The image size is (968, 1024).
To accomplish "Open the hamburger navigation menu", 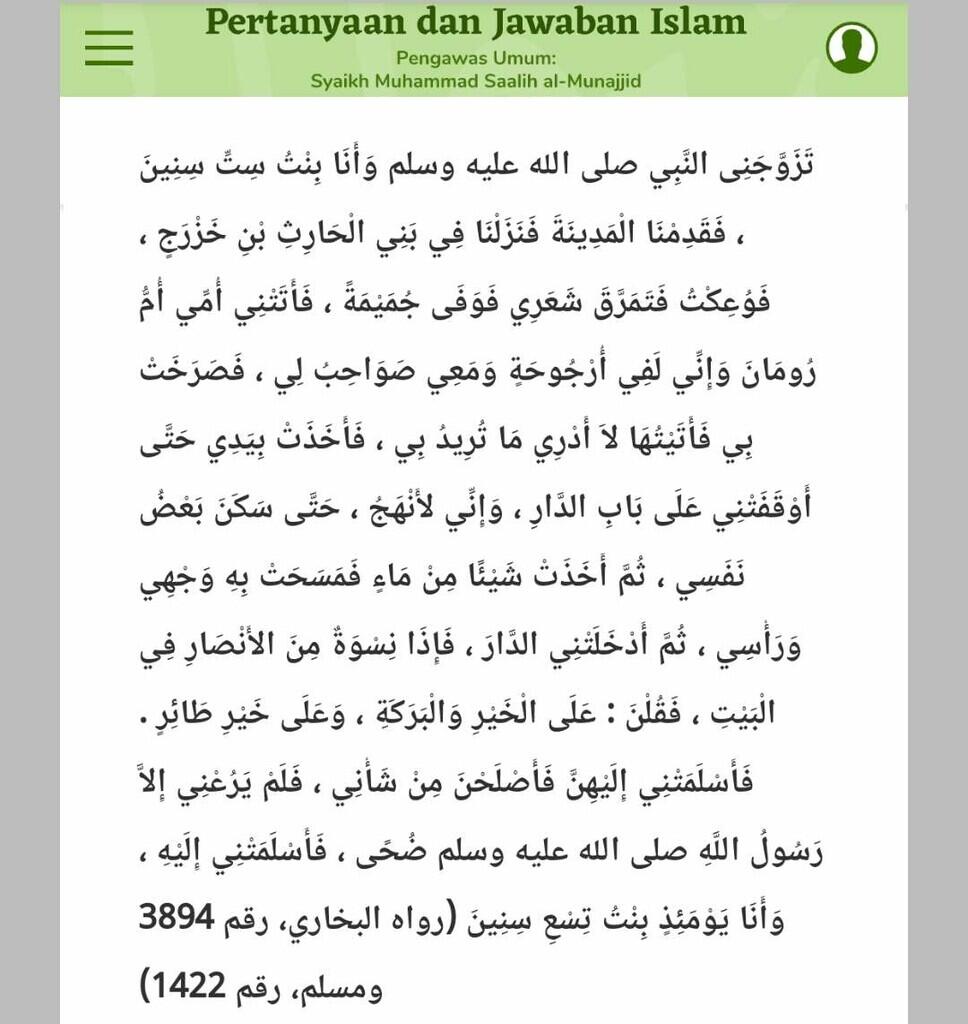I will tap(109, 47).
